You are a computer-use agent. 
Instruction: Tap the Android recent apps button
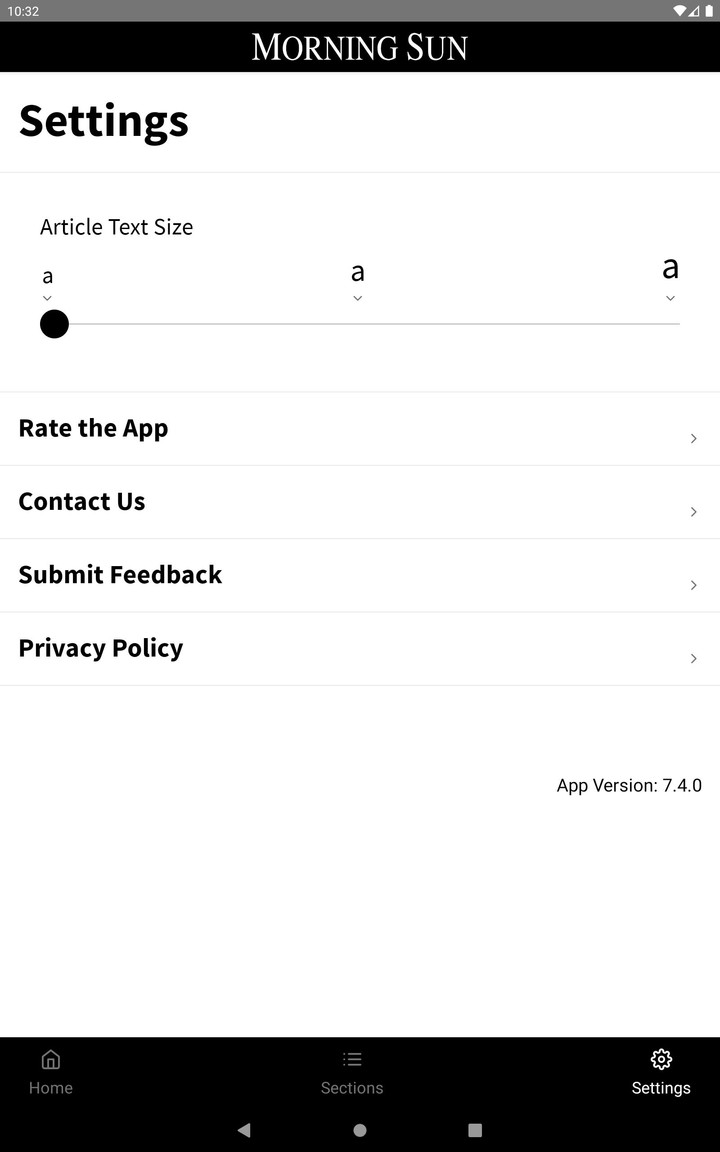click(474, 1129)
